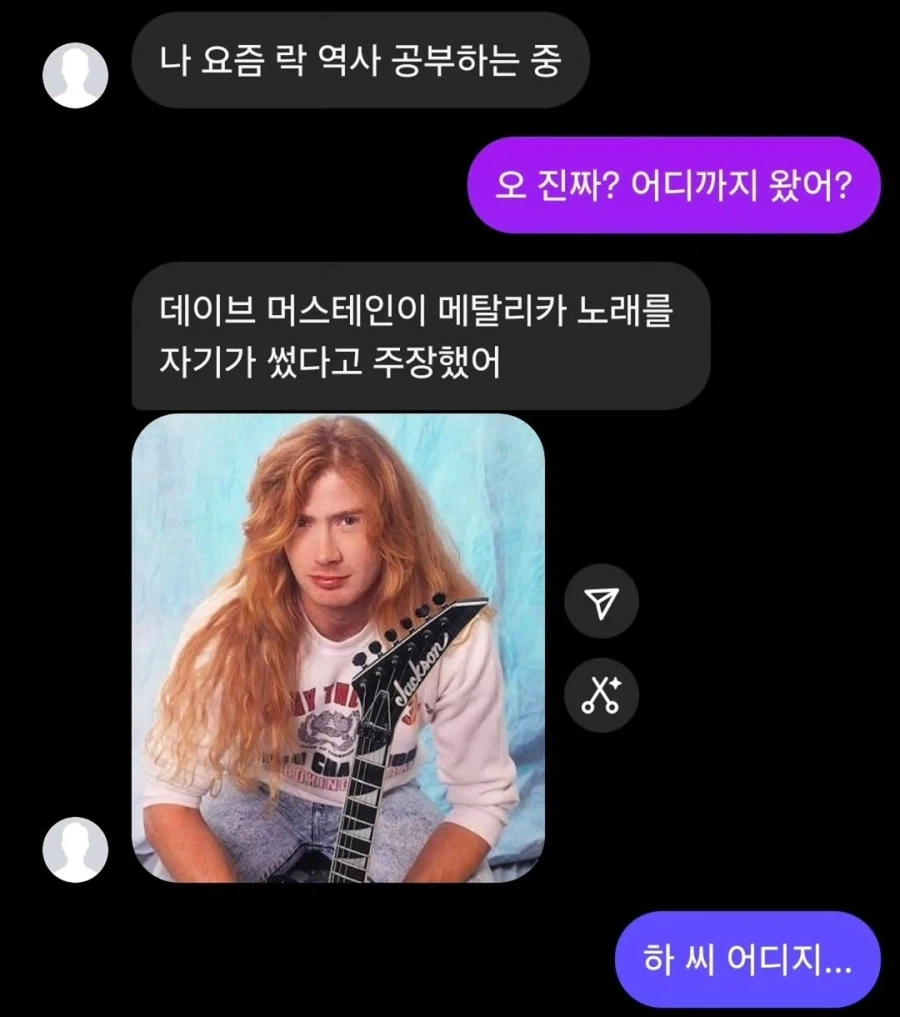Viewport: 900px width, 1017px height.
Task: Select the bottom purple message '하 씨 어디지...'
Action: point(747,958)
